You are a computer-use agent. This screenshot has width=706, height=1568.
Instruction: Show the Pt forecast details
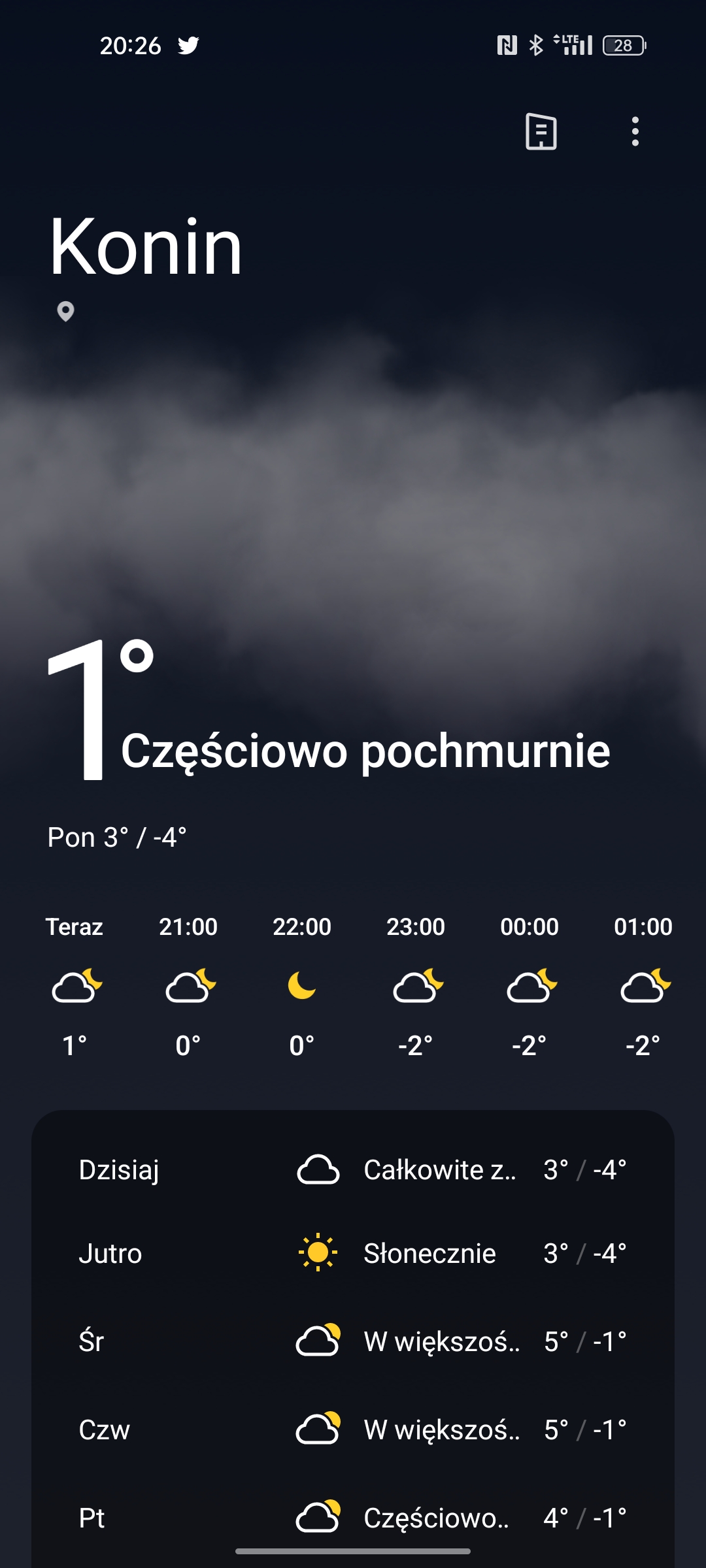point(353,1517)
